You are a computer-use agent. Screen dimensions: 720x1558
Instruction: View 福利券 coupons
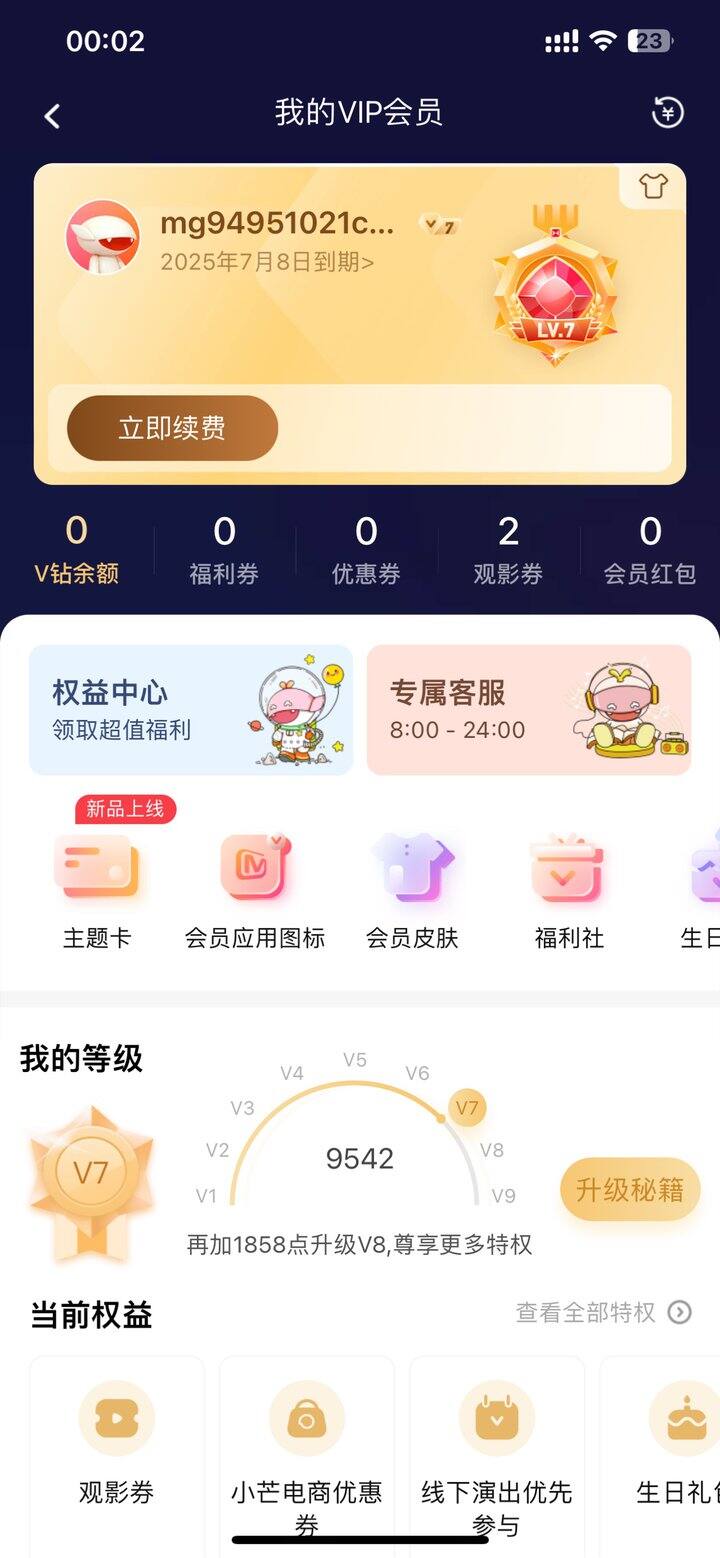point(224,550)
